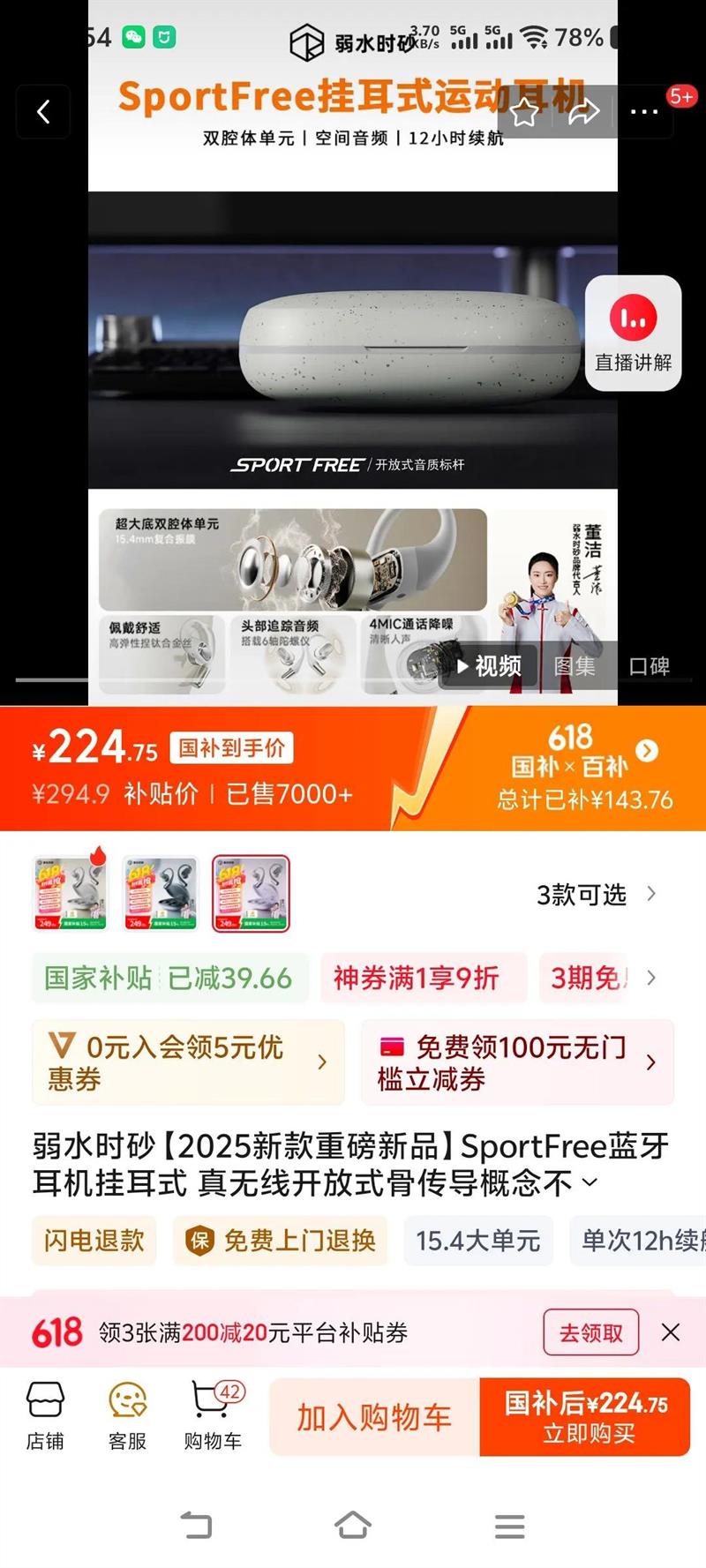Dismiss the 618 coupon banner
The height and width of the screenshot is (1568, 706).
point(671,1332)
